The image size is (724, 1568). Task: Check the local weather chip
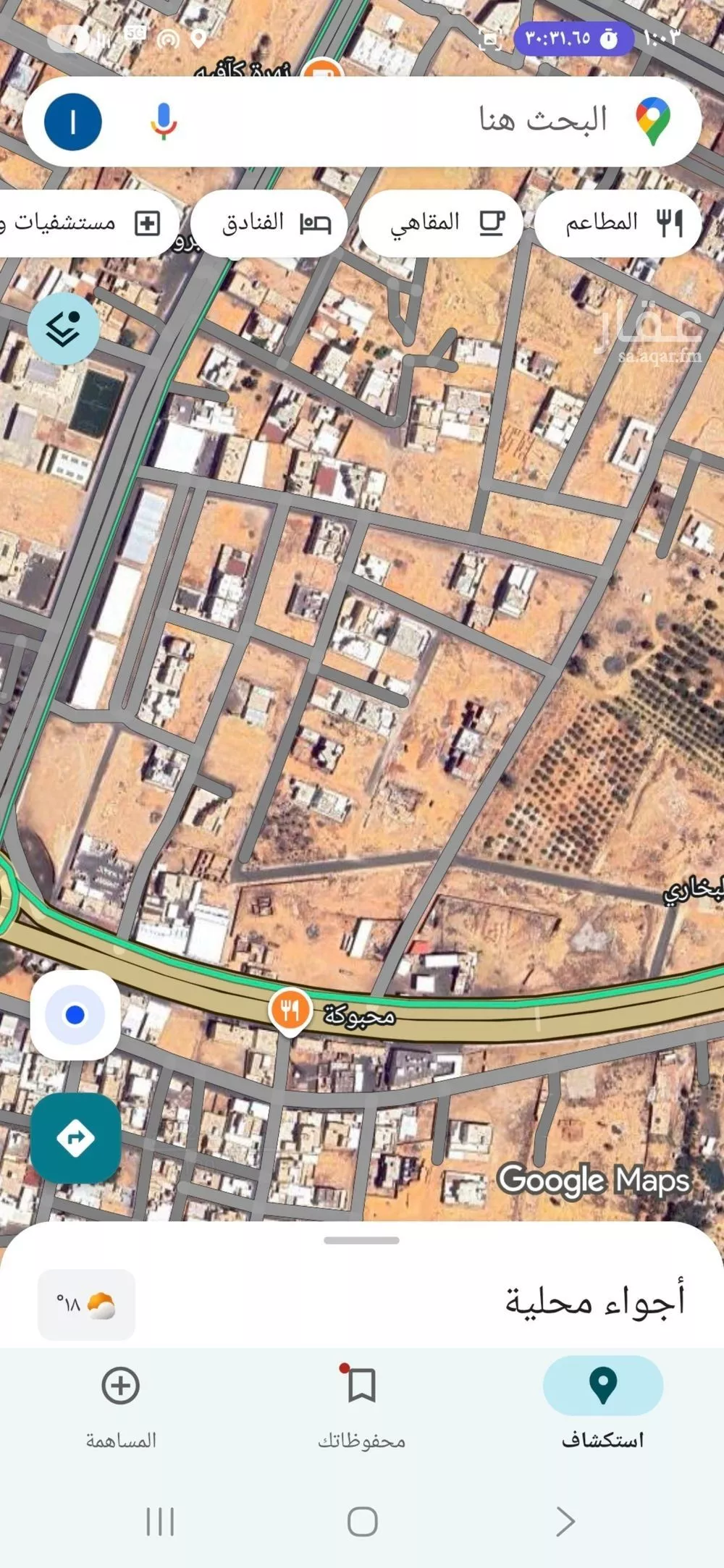86,1304
